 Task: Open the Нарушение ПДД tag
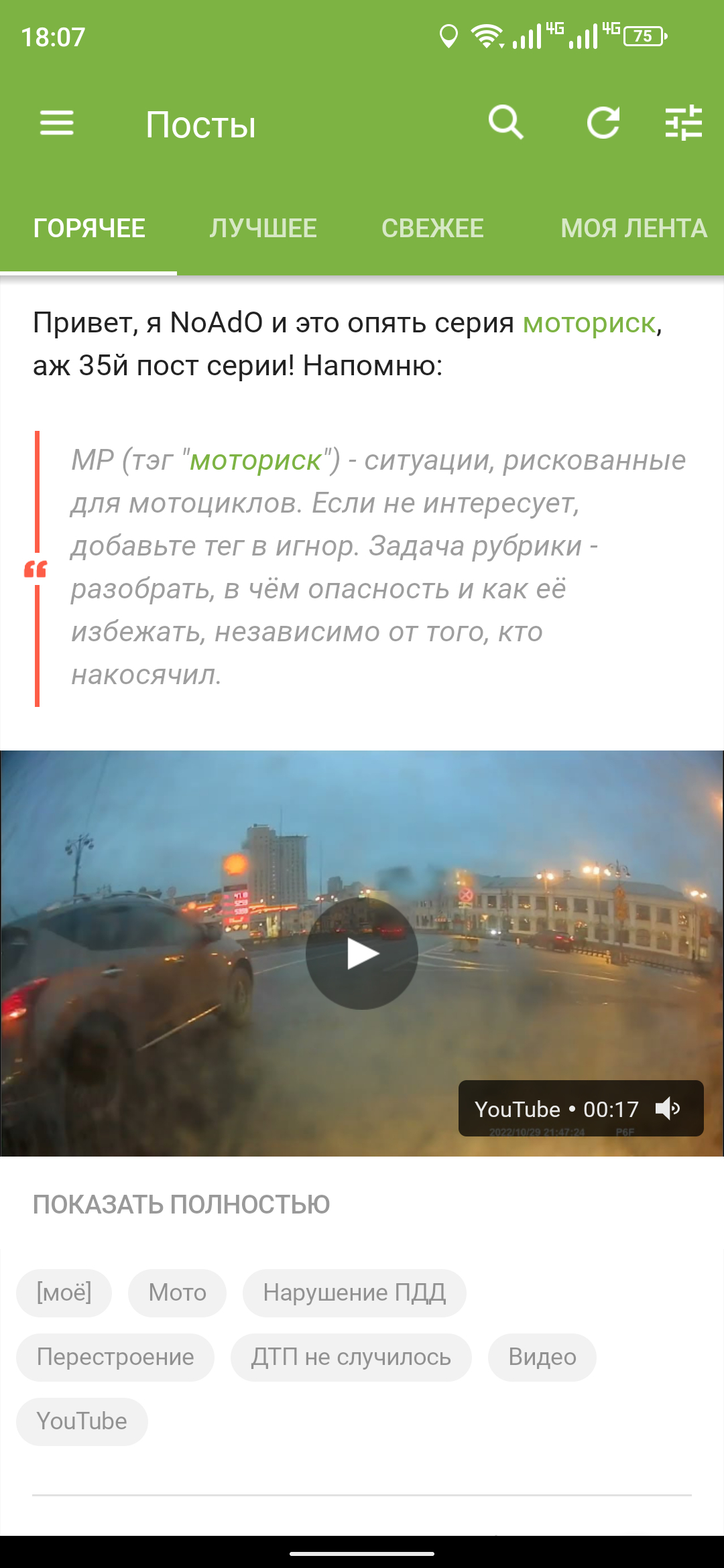point(354,1292)
